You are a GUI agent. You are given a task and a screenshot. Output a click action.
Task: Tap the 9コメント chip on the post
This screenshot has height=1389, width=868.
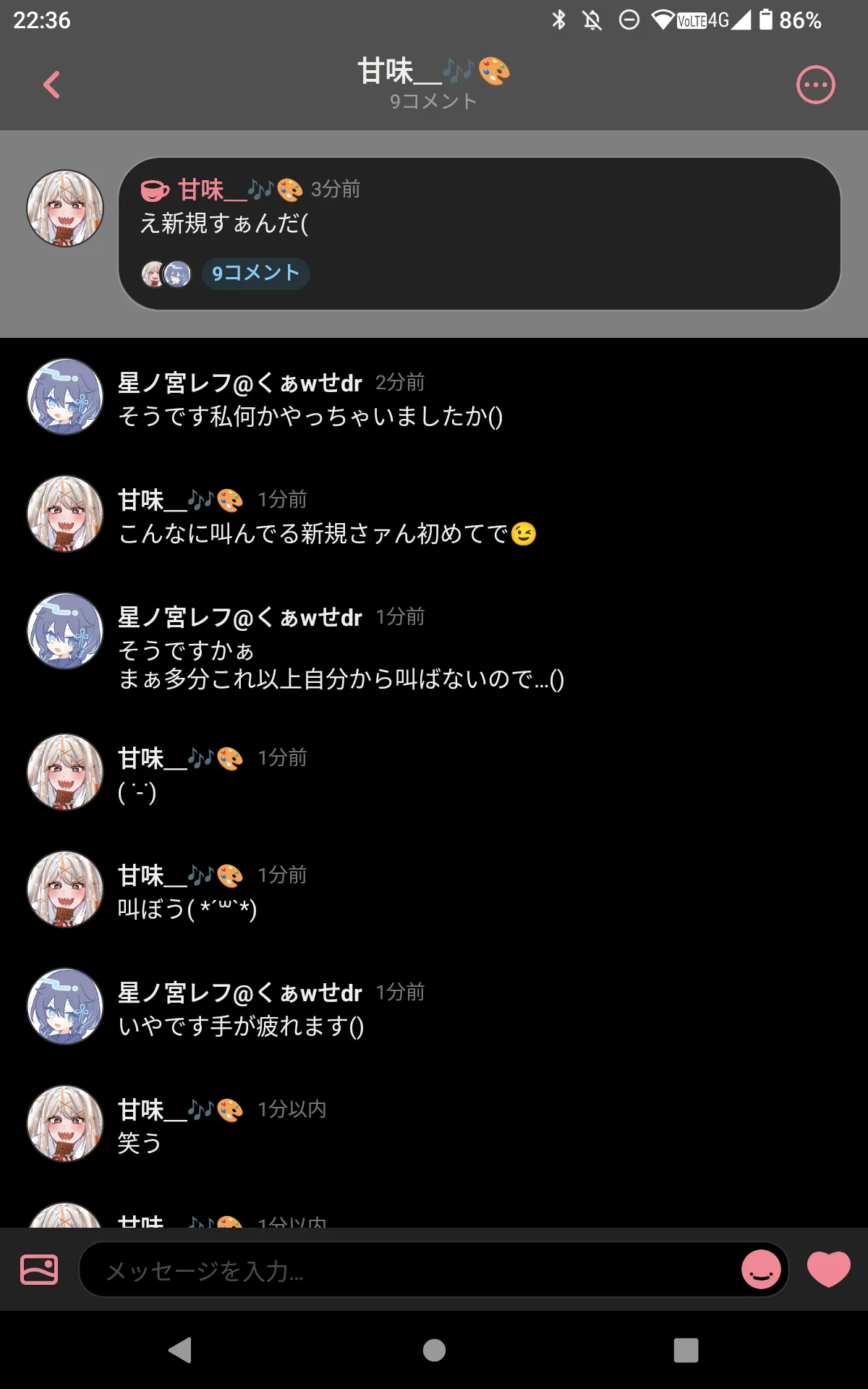(x=255, y=273)
